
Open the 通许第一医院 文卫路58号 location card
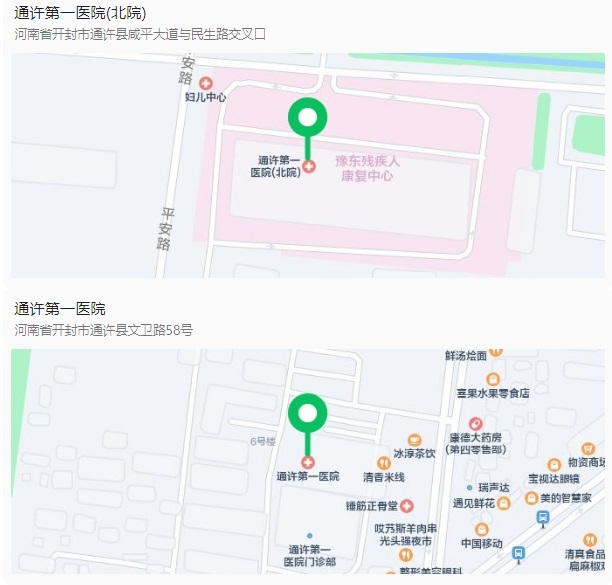[x=59, y=309]
